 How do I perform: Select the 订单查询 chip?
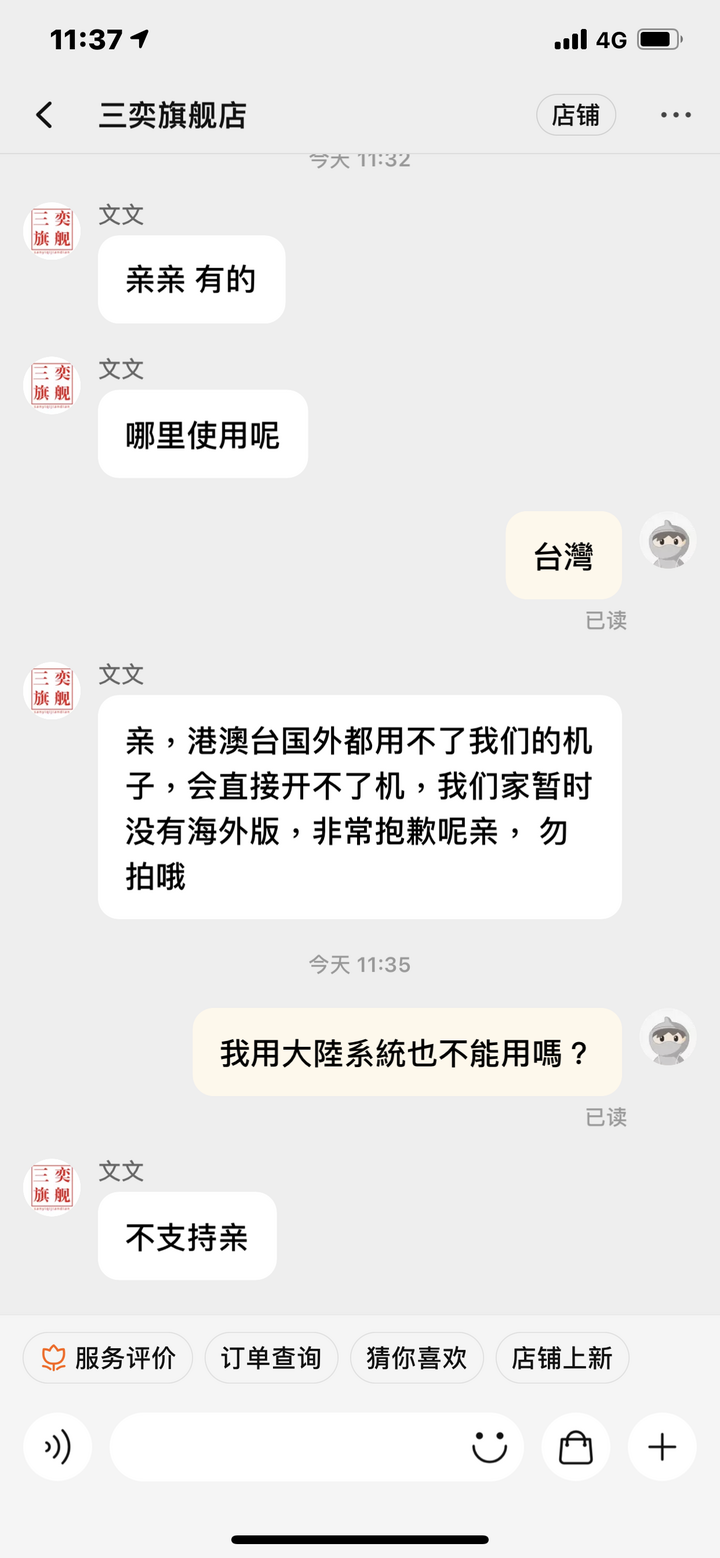[x=271, y=1357]
